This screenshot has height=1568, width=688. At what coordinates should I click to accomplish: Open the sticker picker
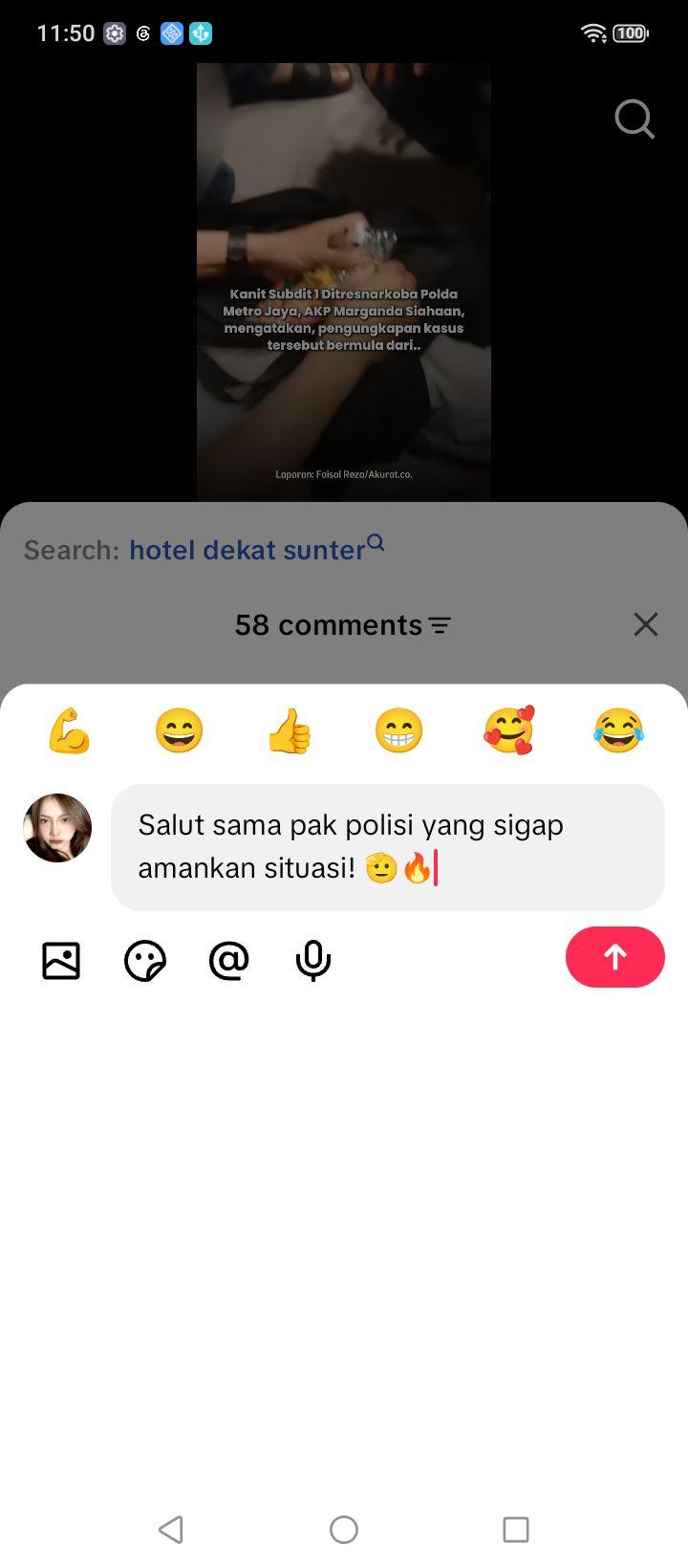pyautogui.click(x=145, y=960)
